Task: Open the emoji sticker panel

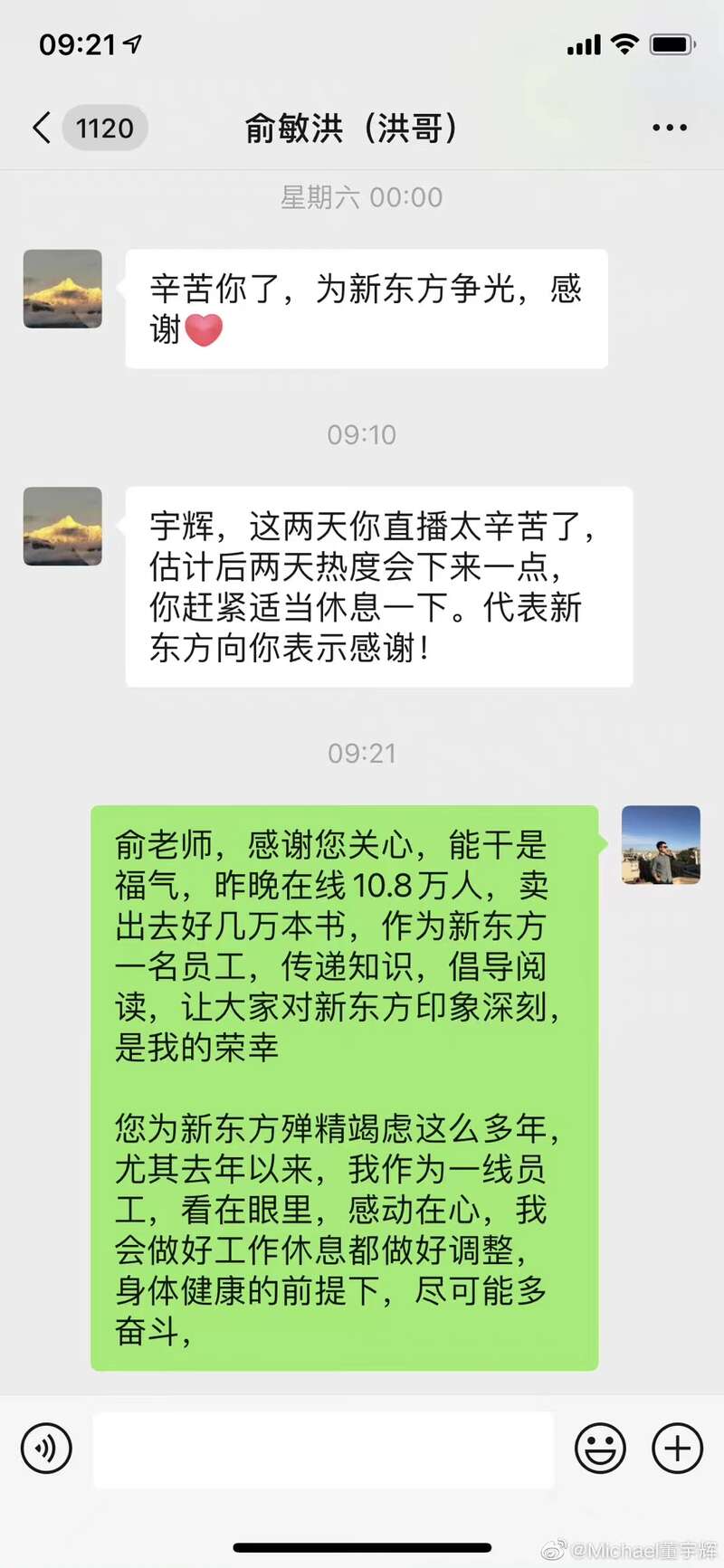Action: [x=600, y=1449]
